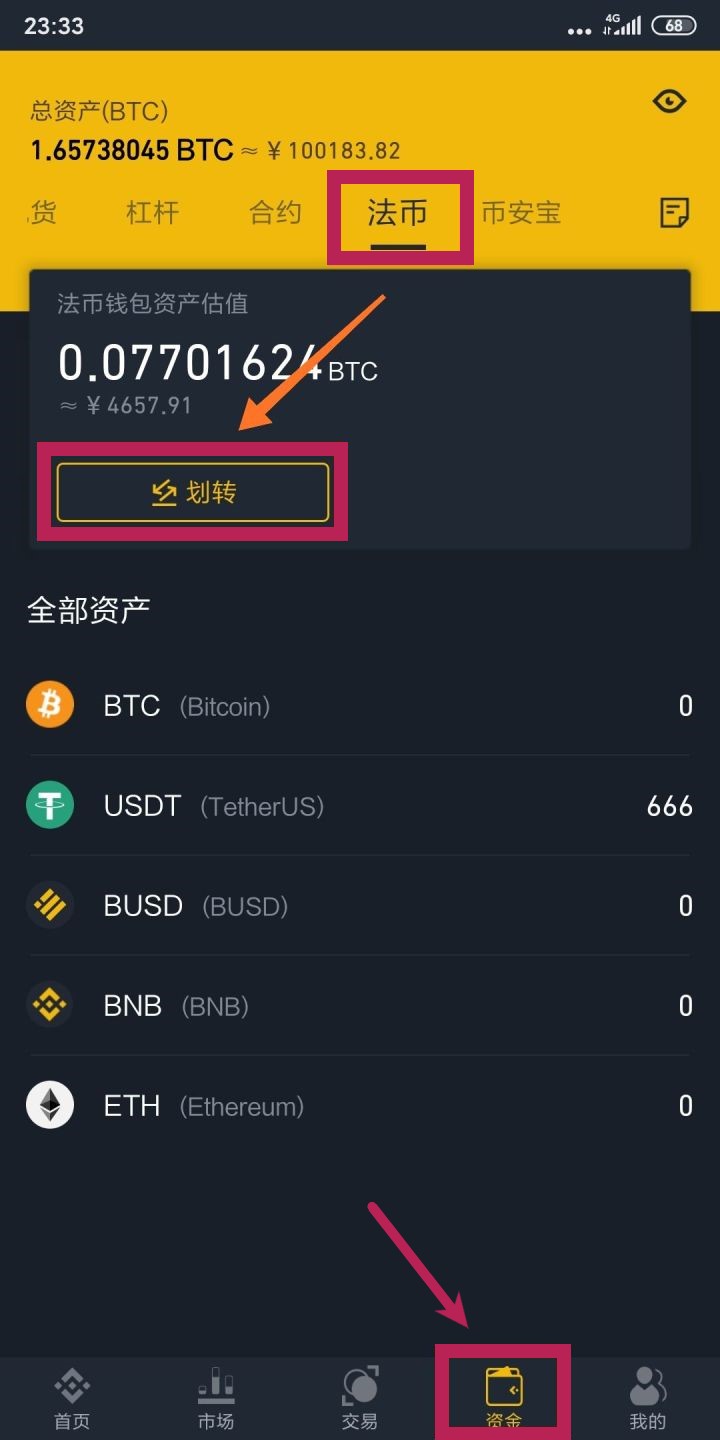Screen dimensions: 720x1440
Task: Hide the total asset balance
Action: click(x=669, y=101)
